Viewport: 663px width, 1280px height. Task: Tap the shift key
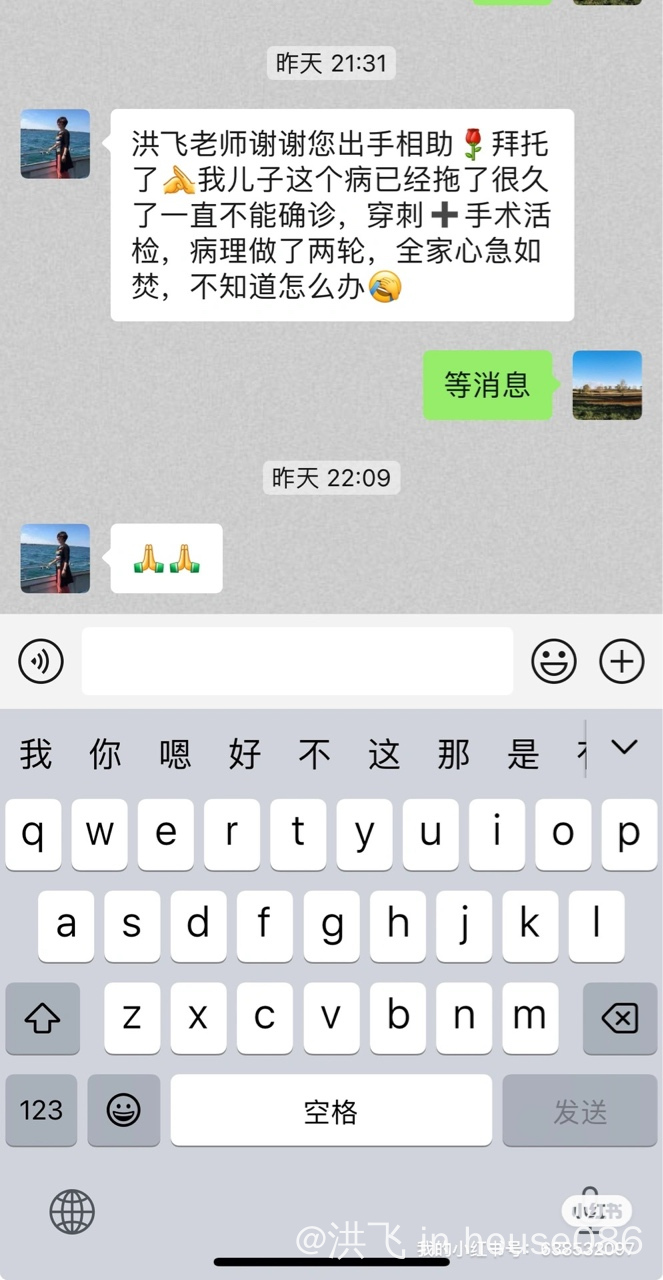[x=42, y=1018]
